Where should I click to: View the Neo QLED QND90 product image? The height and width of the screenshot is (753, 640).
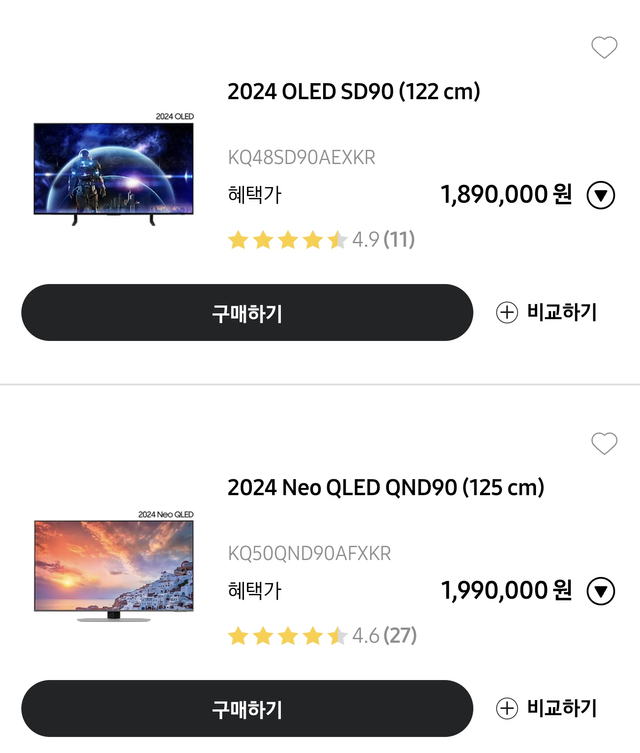[114, 566]
